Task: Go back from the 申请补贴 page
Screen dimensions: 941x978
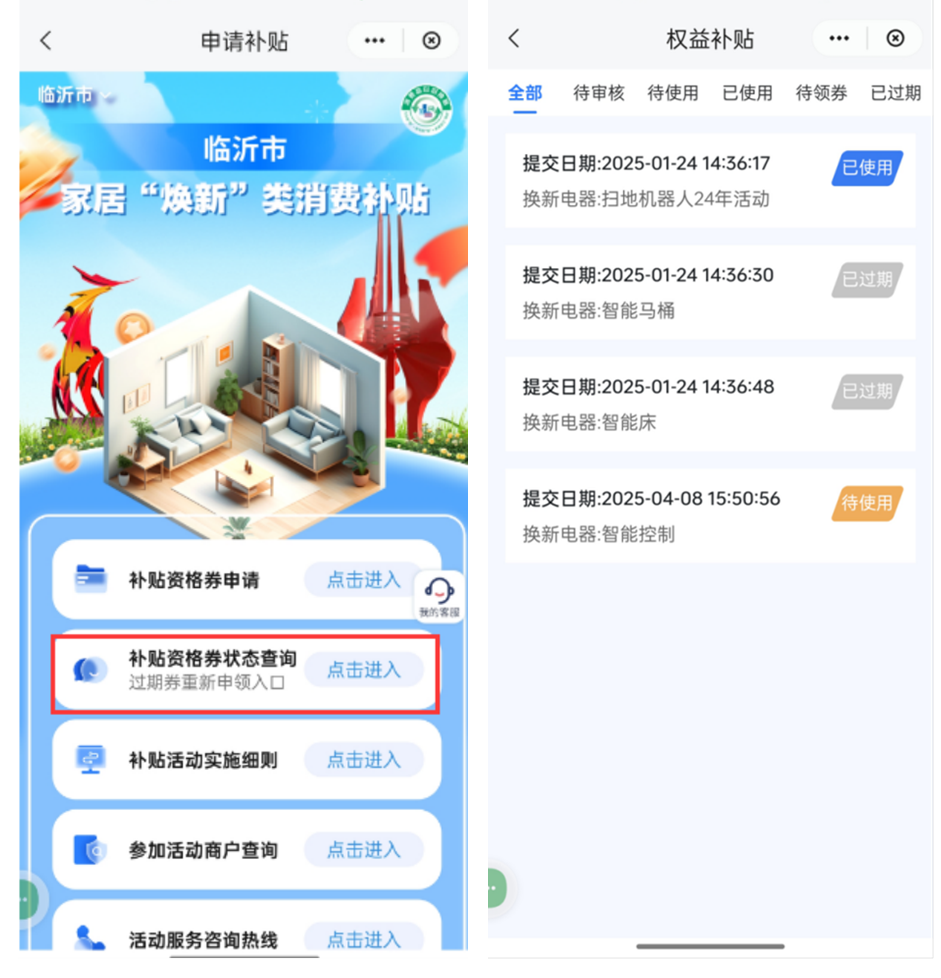Action: 46,41
